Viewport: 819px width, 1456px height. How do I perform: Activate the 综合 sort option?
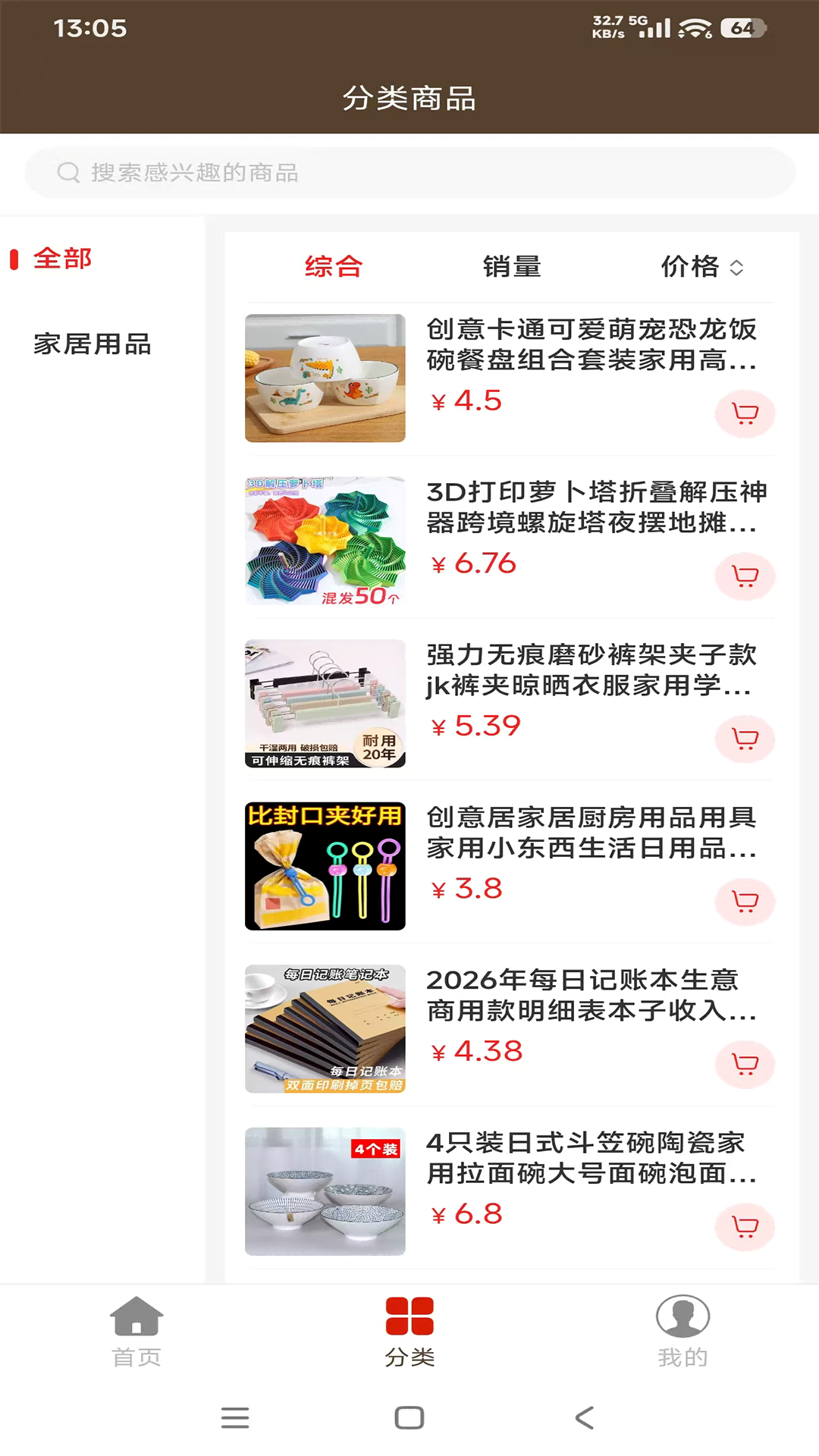tap(332, 267)
